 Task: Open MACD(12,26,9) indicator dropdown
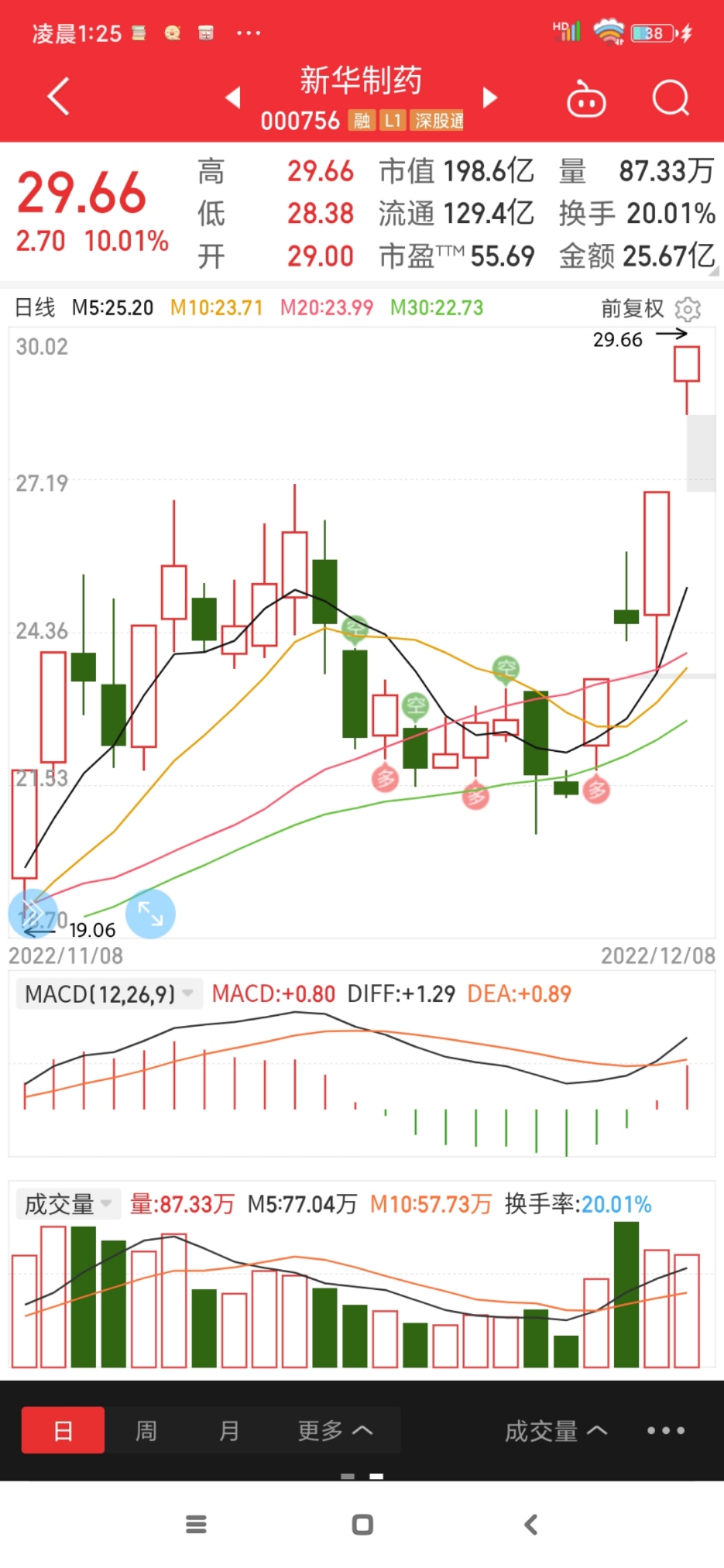coord(108,994)
